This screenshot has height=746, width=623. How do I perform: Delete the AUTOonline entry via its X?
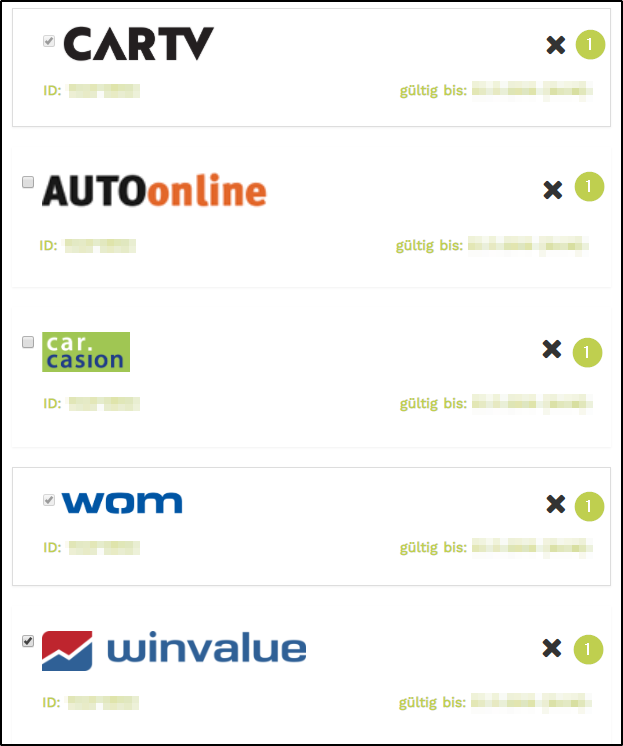pos(552,190)
